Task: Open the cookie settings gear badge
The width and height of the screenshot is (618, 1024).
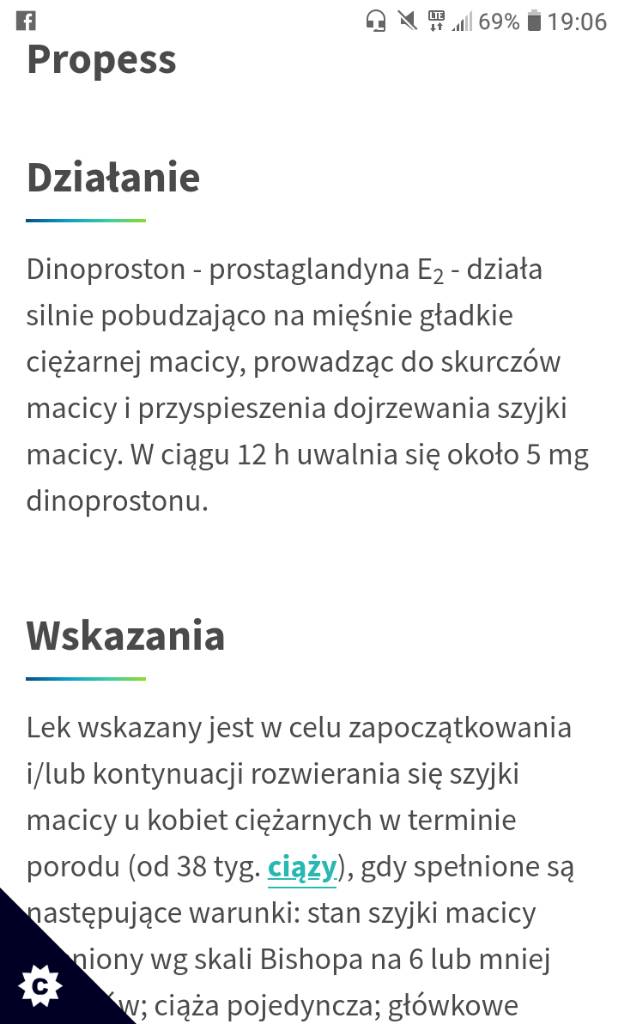Action: pyautogui.click(x=41, y=986)
